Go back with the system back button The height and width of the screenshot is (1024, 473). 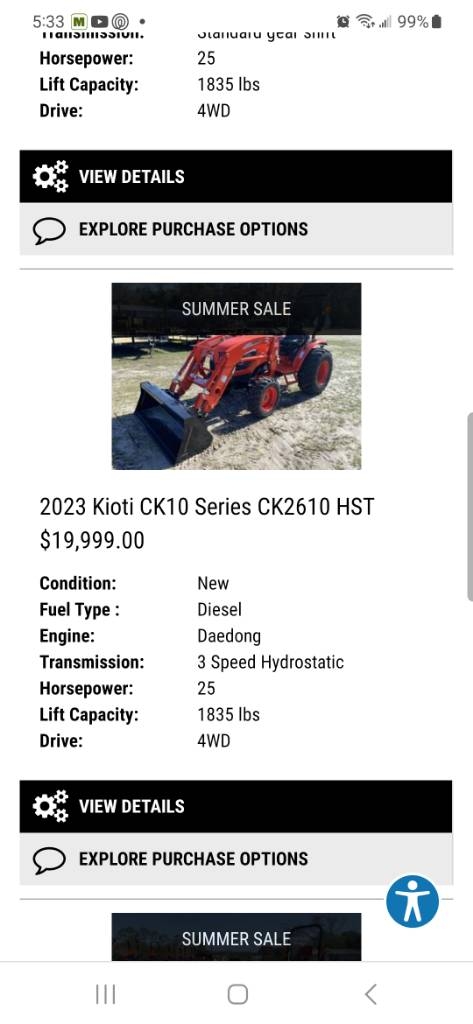click(370, 994)
